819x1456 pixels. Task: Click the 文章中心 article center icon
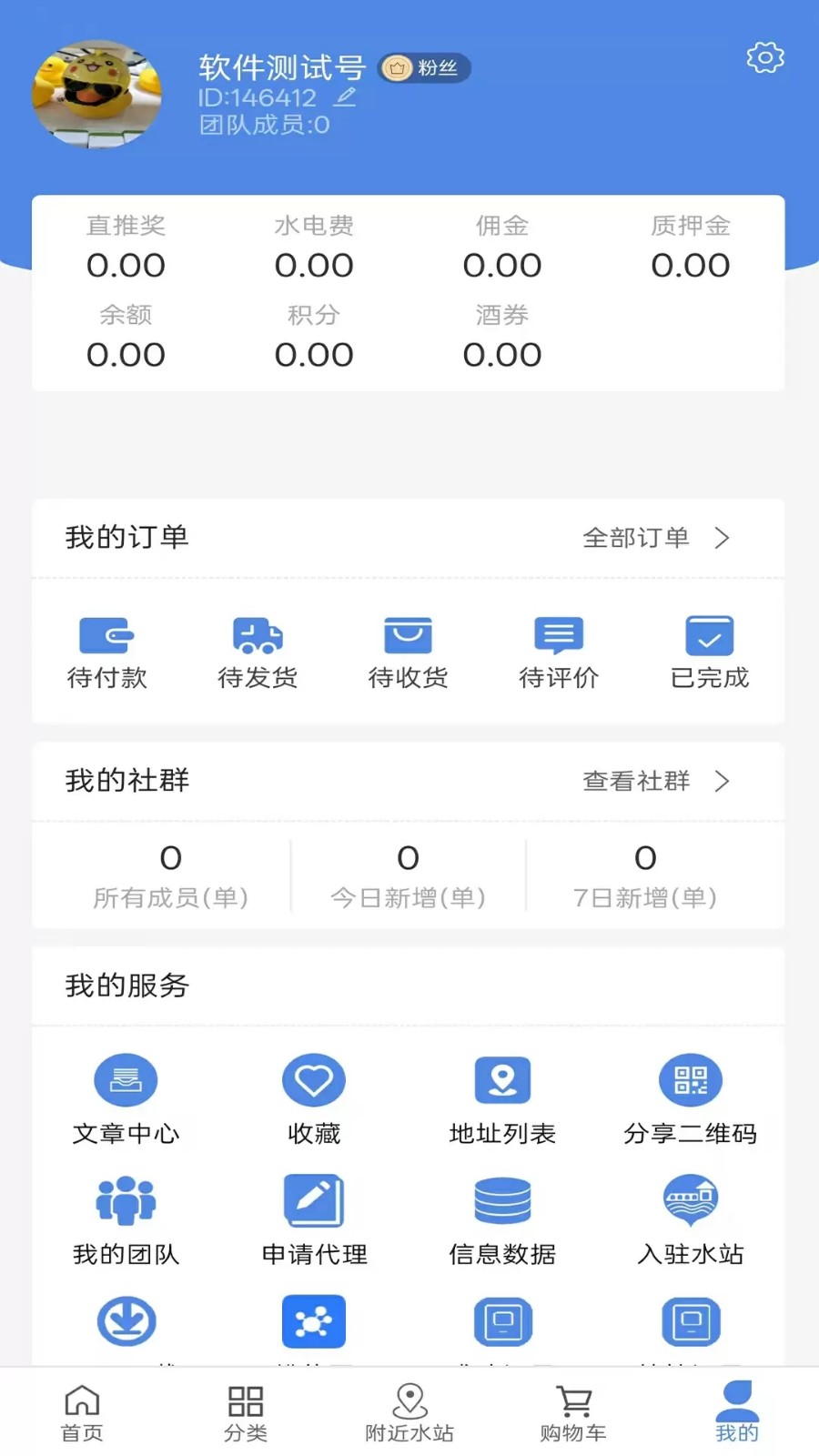tap(126, 1079)
